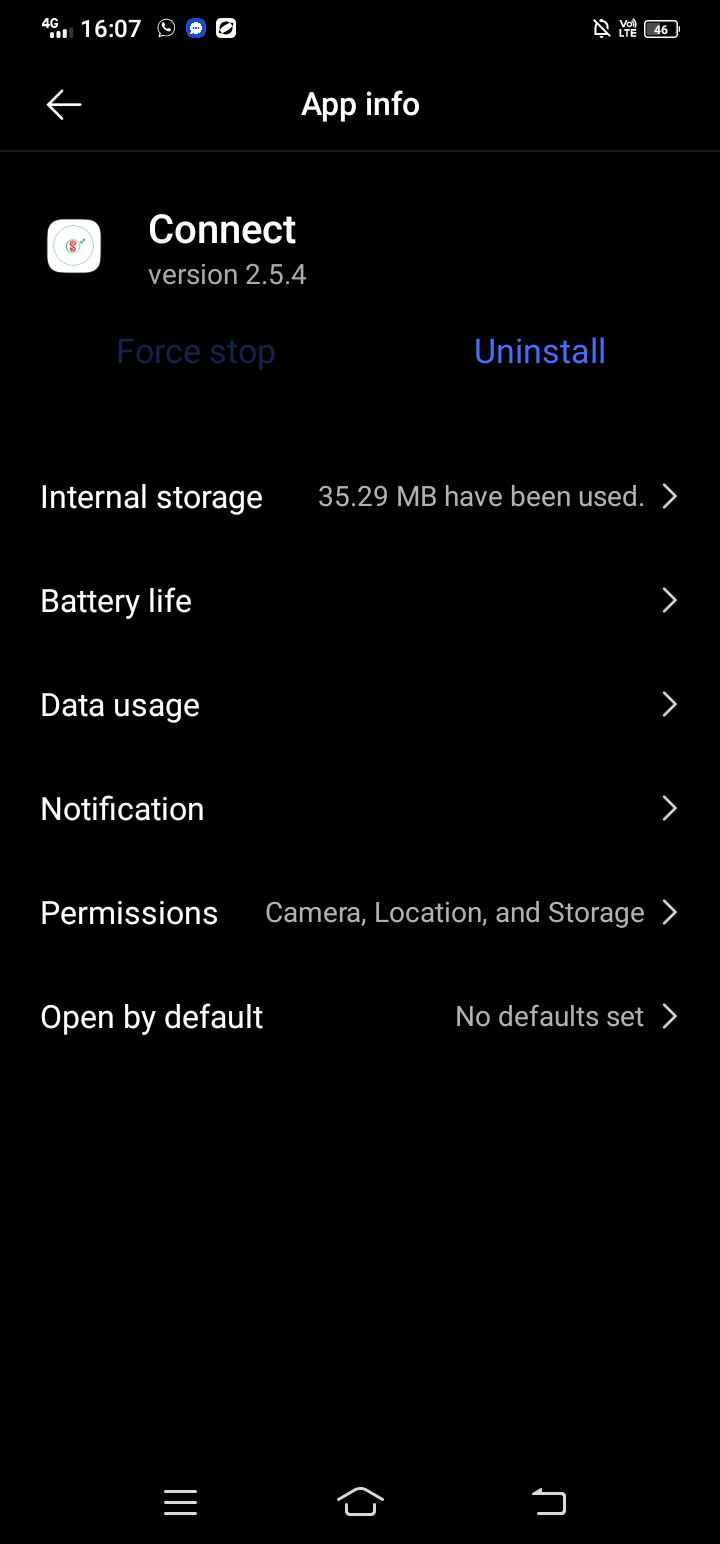Viewport: 720px width, 1544px height.
Task: Open Internal storage details
Action: [359, 497]
